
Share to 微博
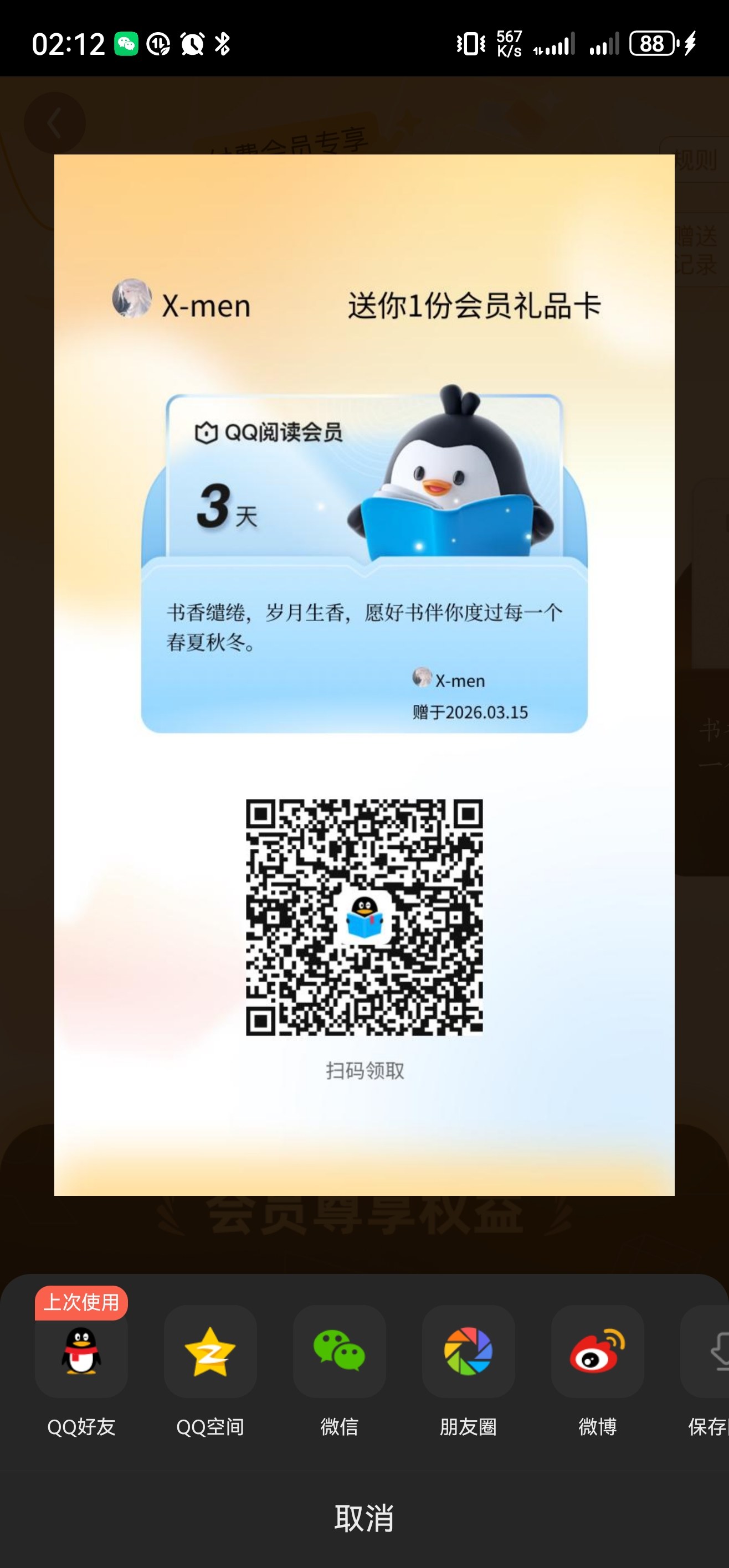point(598,1352)
